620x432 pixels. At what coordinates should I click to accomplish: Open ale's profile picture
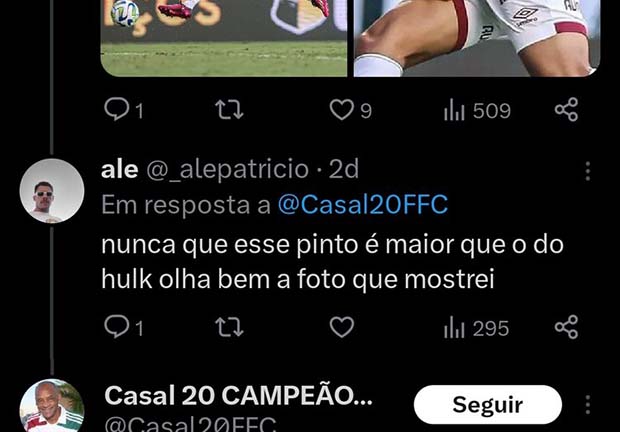click(52, 190)
